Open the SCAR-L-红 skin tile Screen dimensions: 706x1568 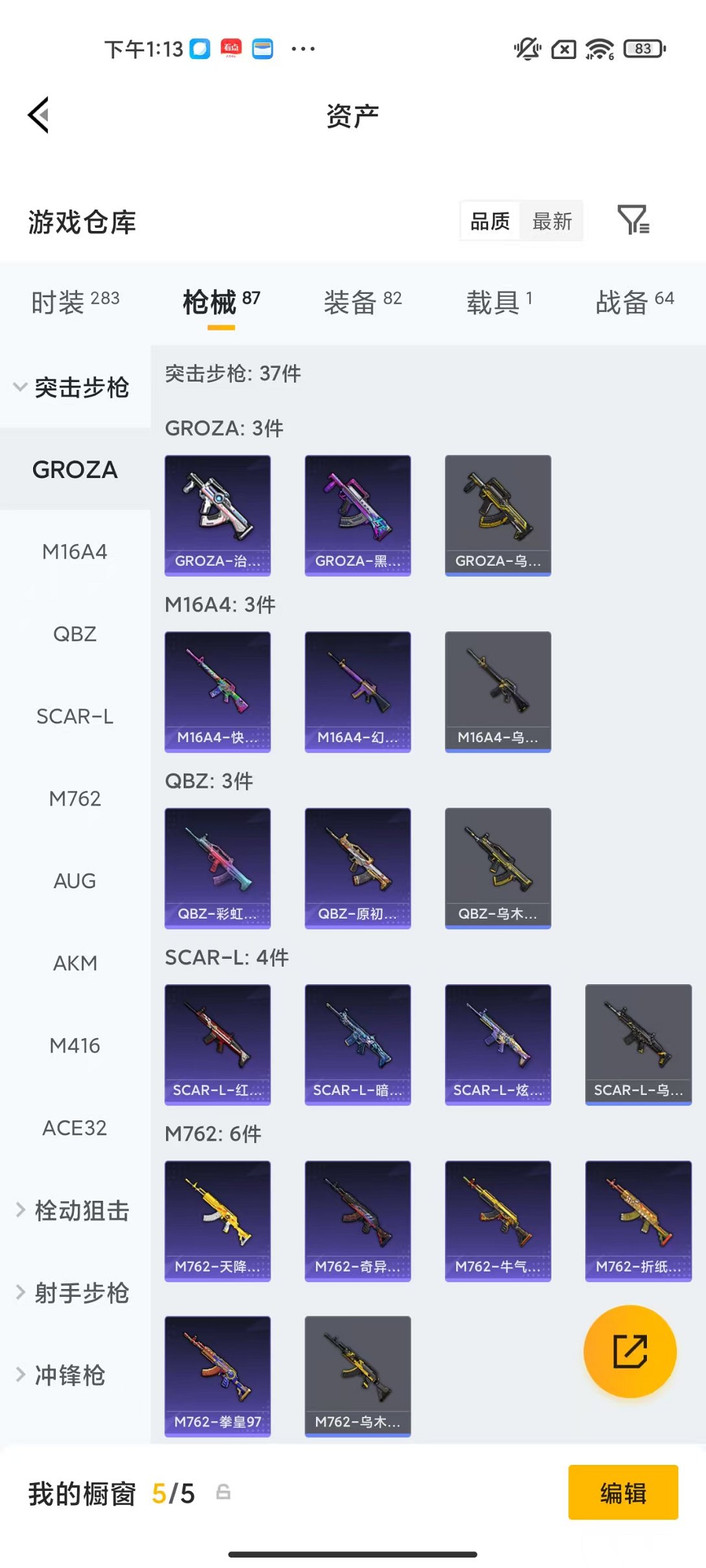217,1044
